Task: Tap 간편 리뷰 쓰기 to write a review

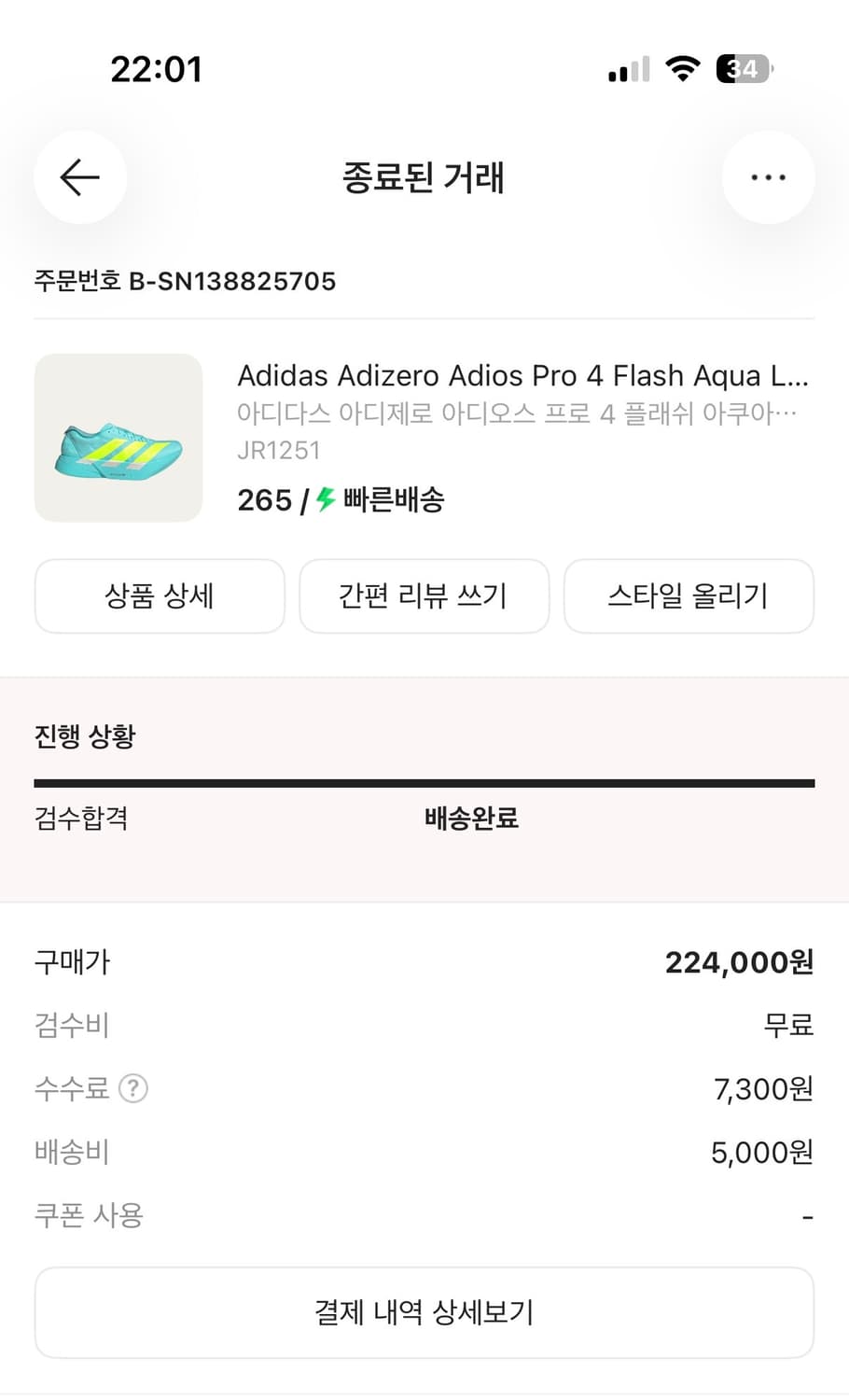Action: point(424,596)
